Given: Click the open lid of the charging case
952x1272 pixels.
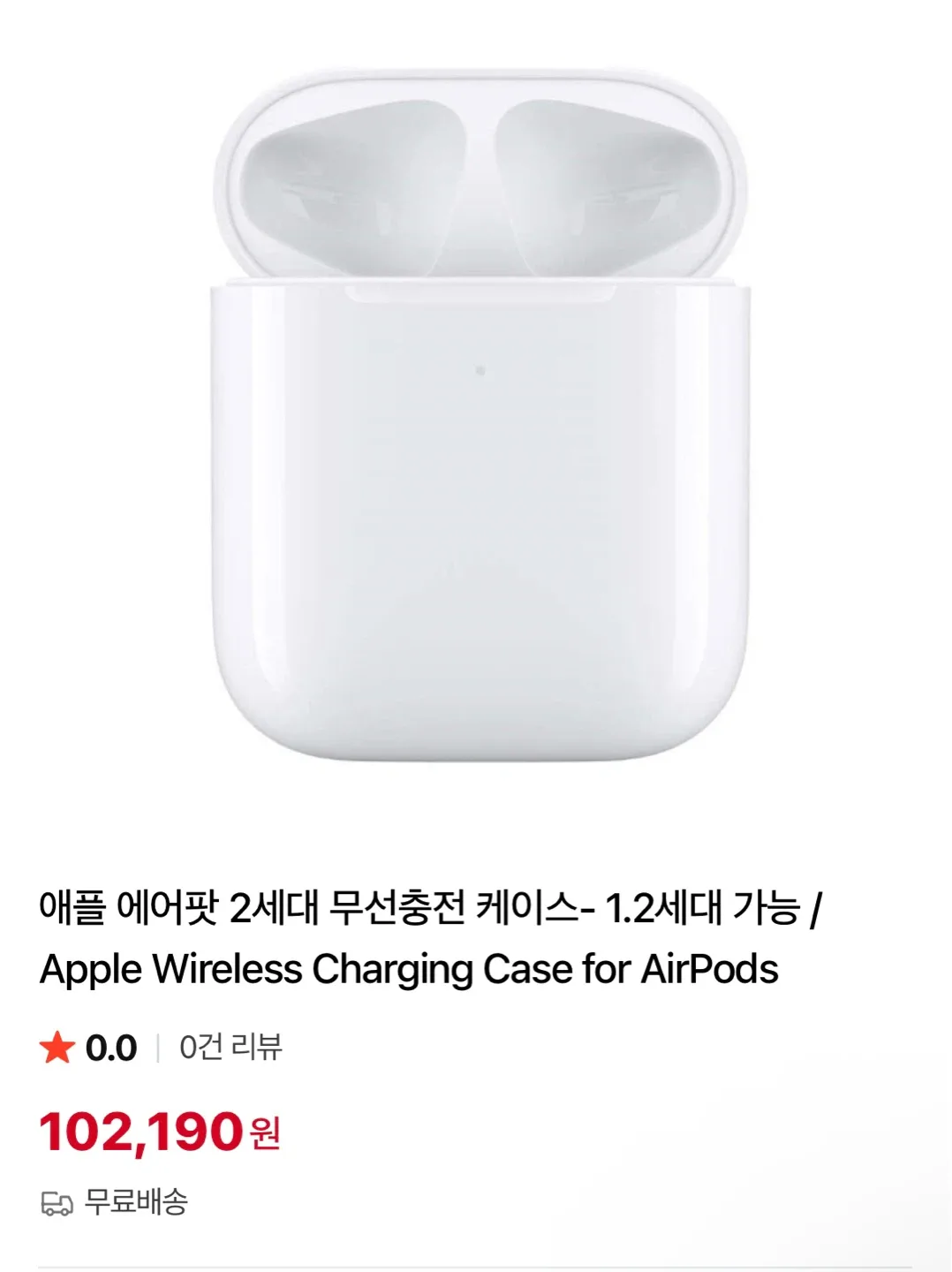Looking at the screenshot, I should pyautogui.click(x=477, y=177).
